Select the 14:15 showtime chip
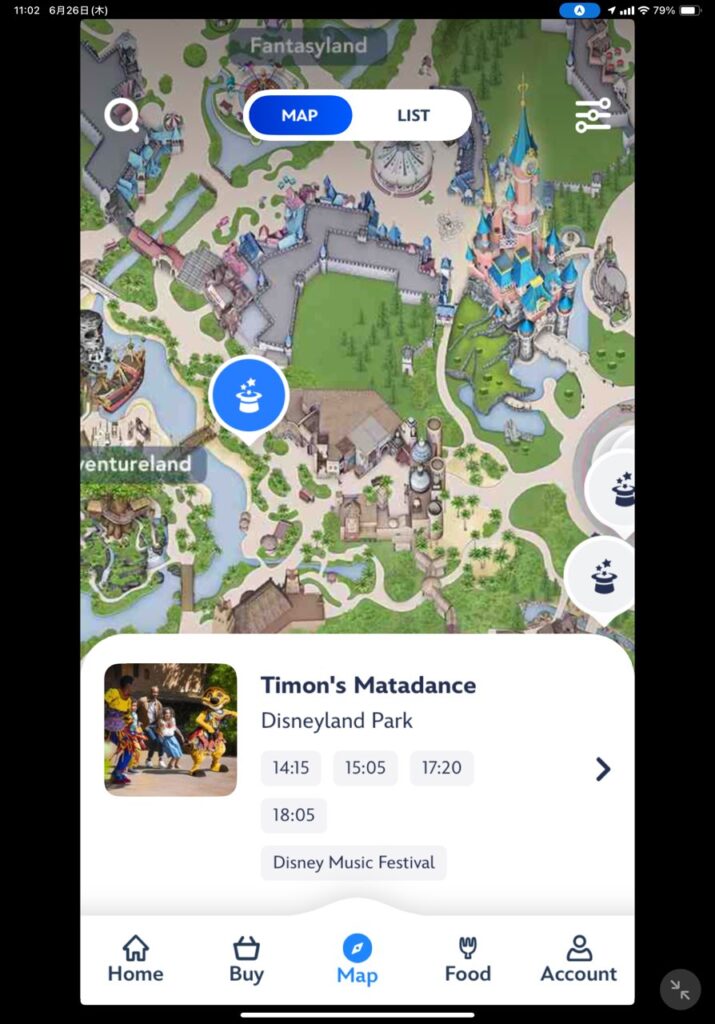The height and width of the screenshot is (1024, 715). 291,768
